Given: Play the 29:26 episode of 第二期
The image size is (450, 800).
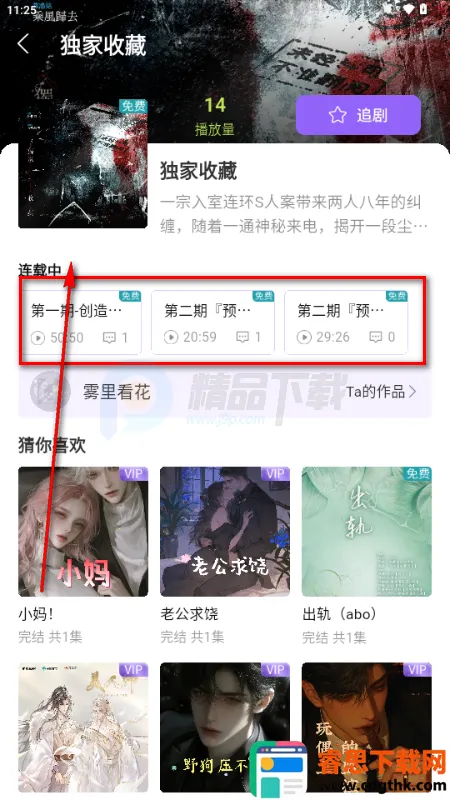Looking at the screenshot, I should [346, 322].
